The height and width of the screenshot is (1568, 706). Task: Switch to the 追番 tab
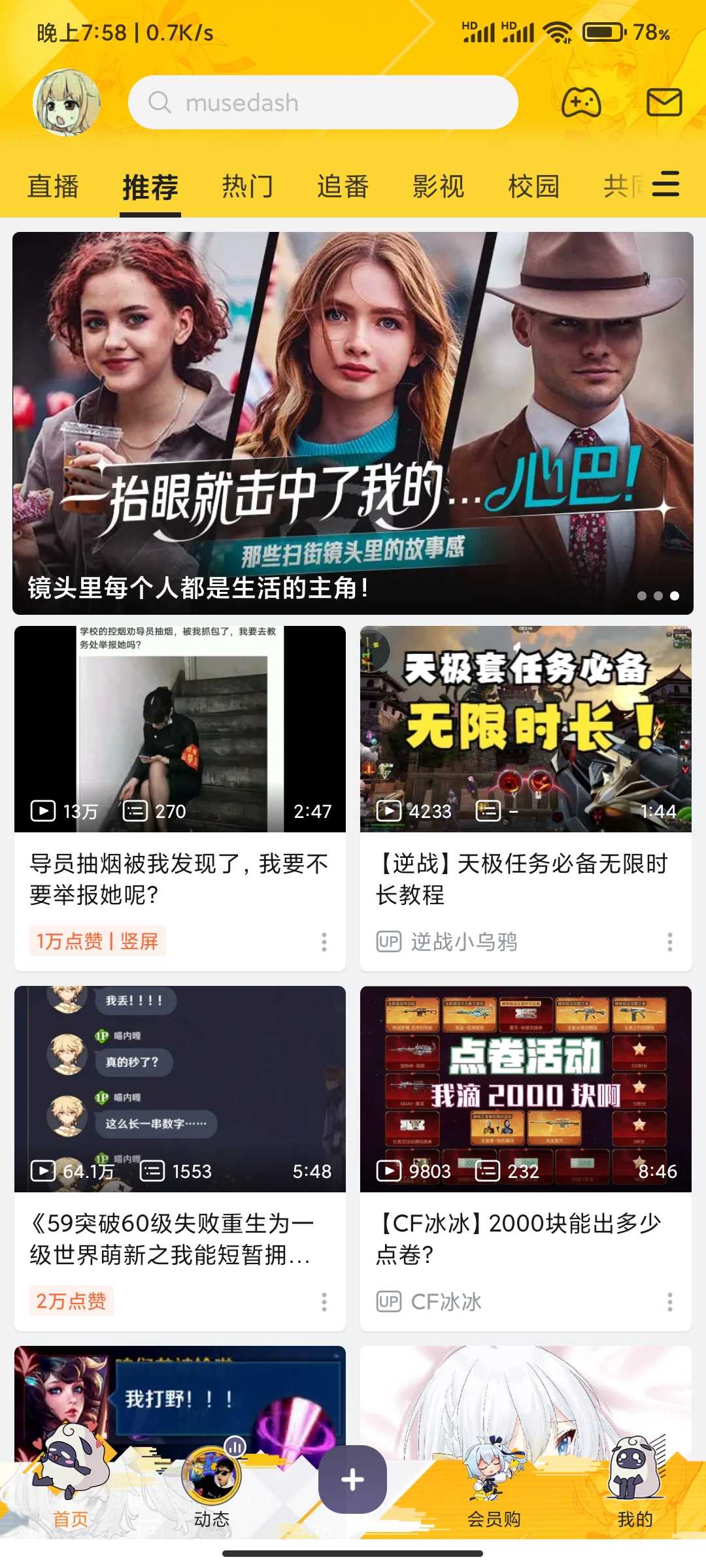click(x=343, y=187)
